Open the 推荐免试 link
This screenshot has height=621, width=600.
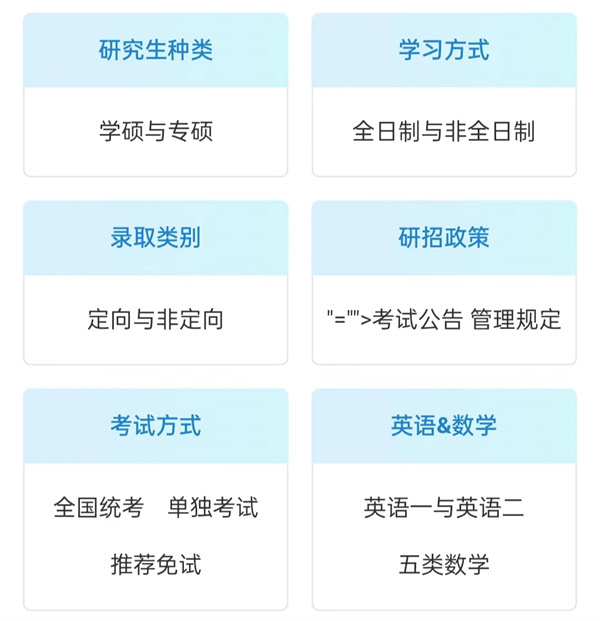pos(155,564)
